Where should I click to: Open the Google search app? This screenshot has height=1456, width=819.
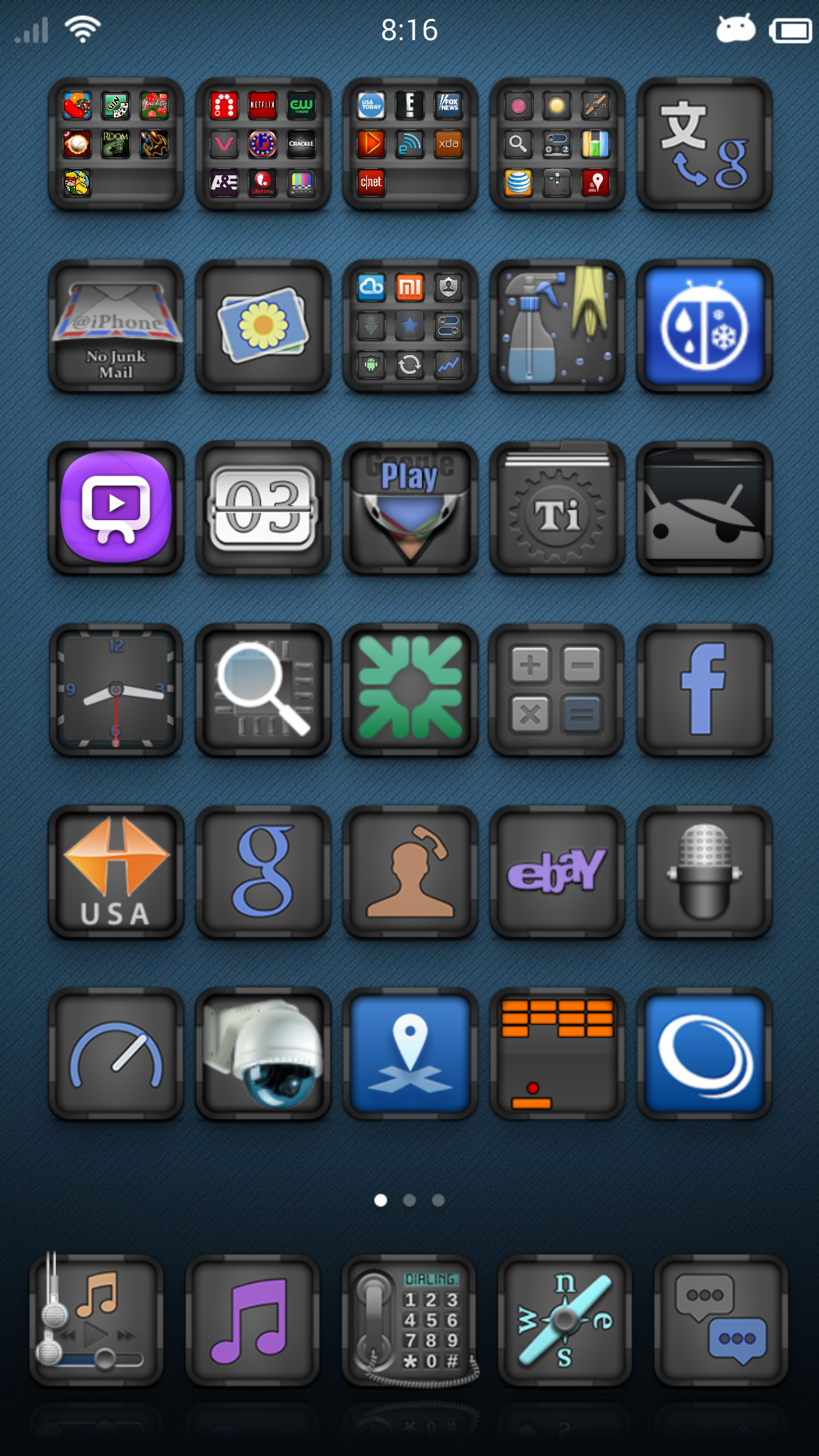[263, 871]
